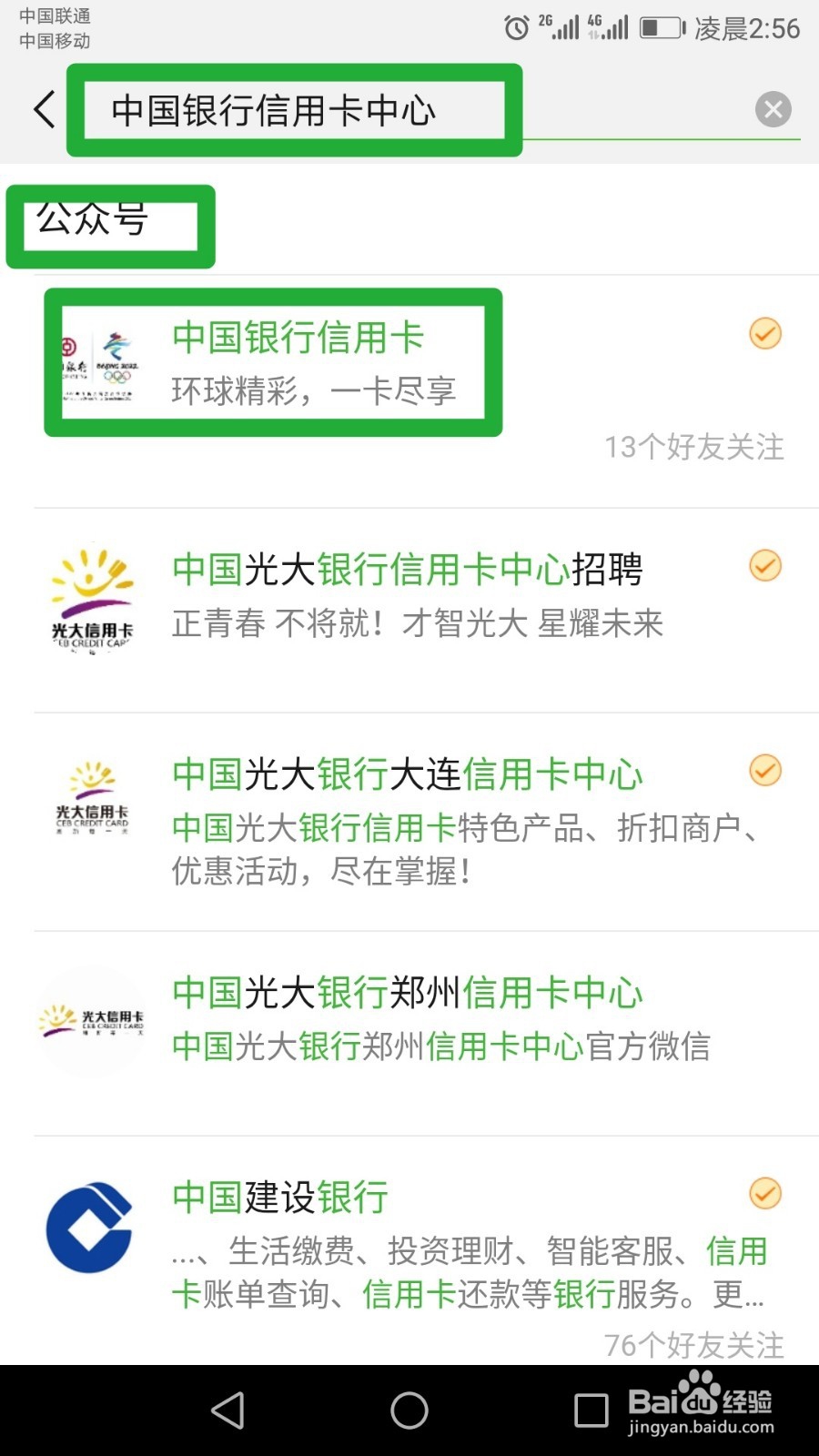Clear the search field with X icon
Viewport: 819px width, 1456px height.
(x=773, y=109)
